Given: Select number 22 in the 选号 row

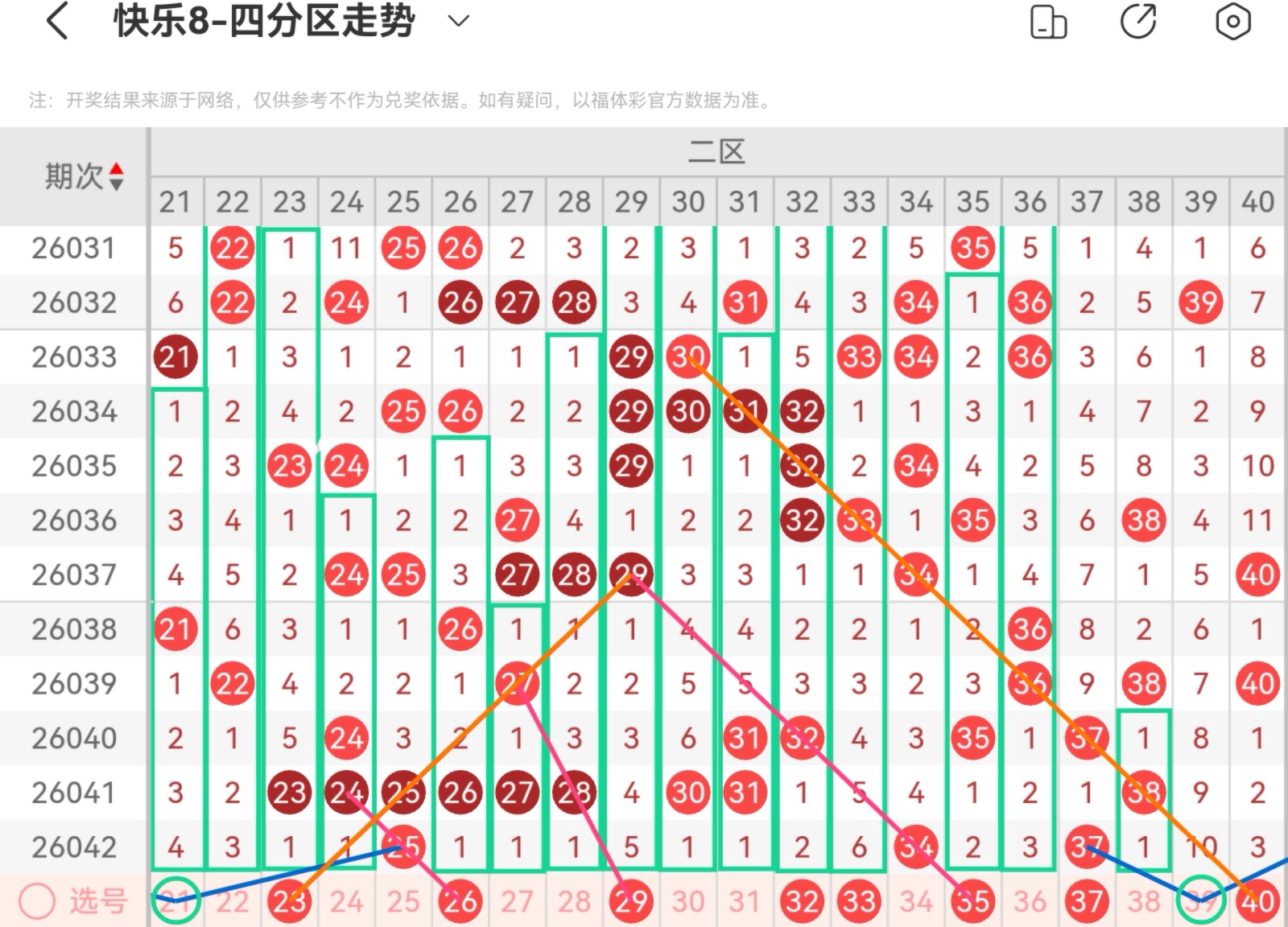Looking at the screenshot, I should click(x=233, y=901).
